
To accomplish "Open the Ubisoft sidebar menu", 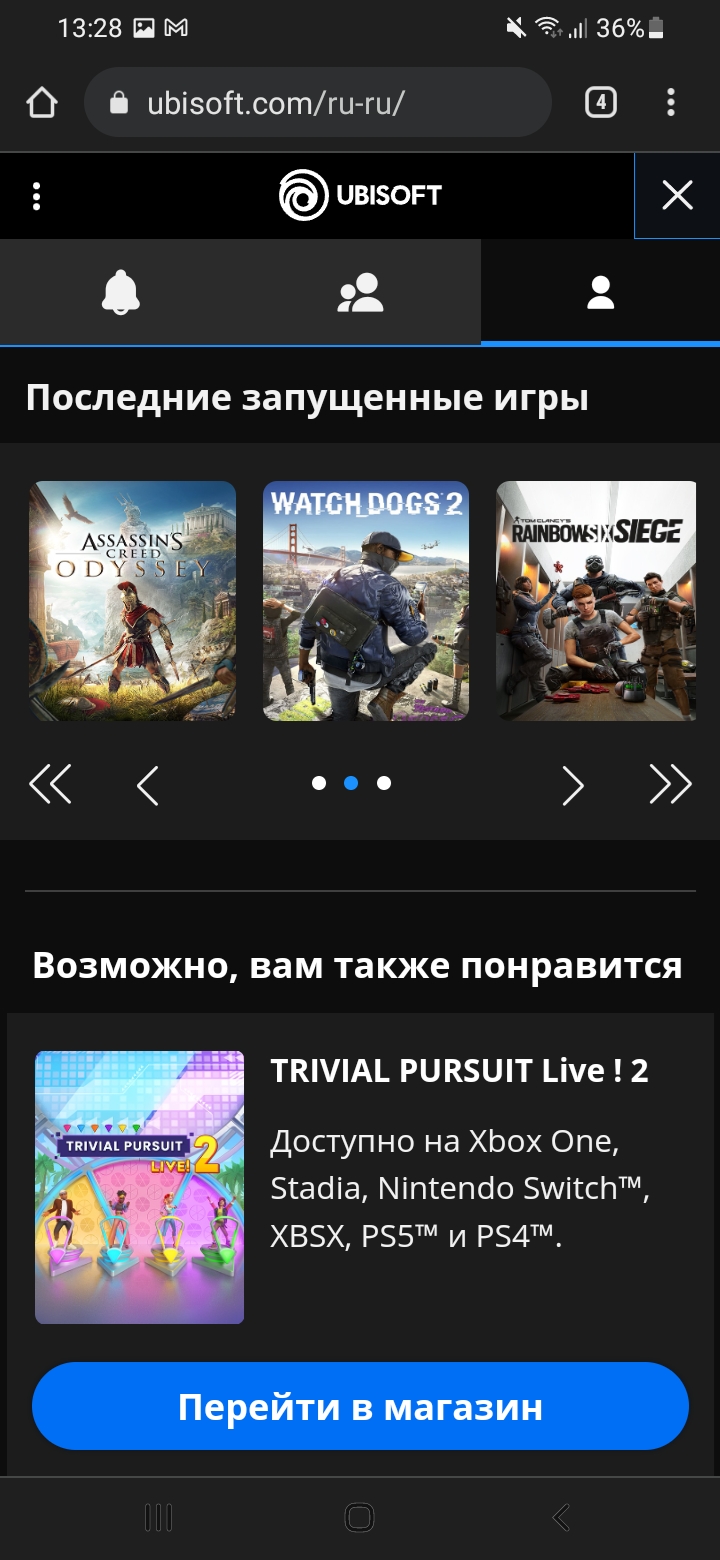I will [x=36, y=196].
